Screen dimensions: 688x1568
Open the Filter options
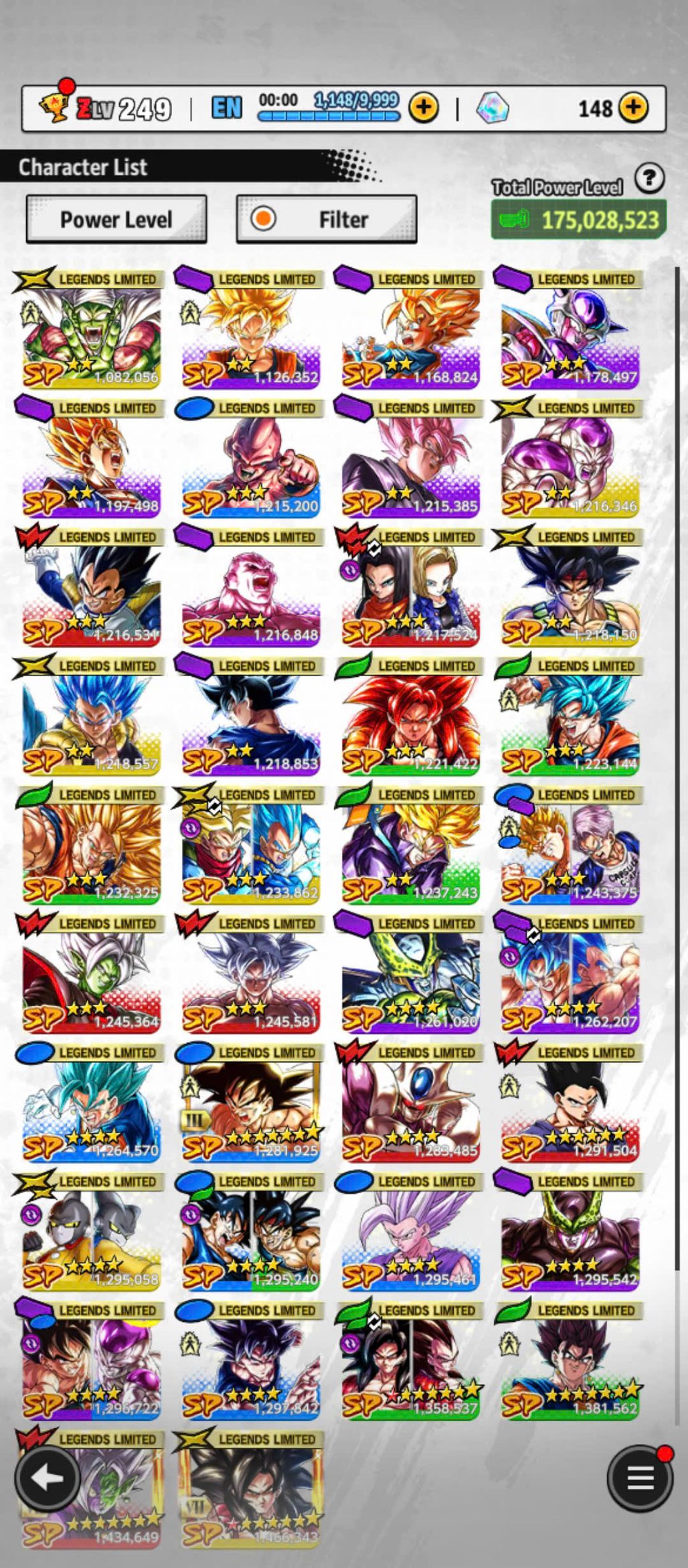pos(327,219)
